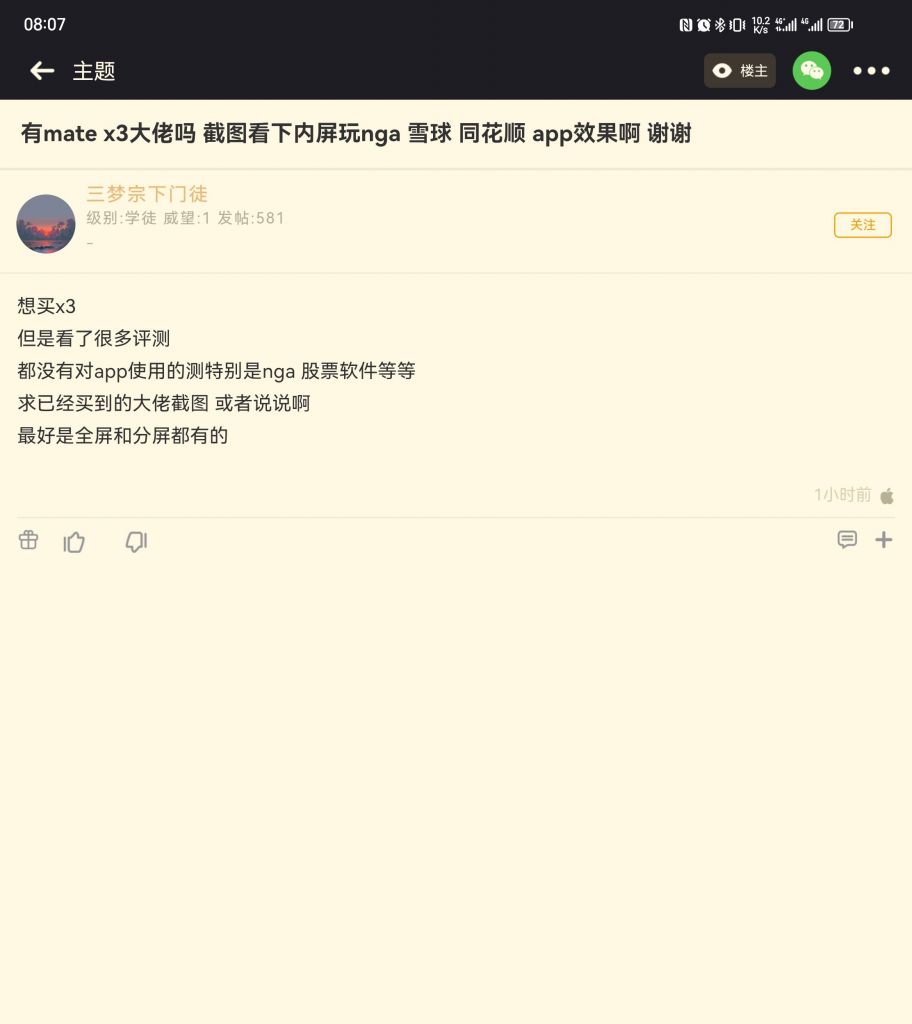Share the thread via the WeChat icon
This screenshot has width=912, height=1024.
[x=812, y=71]
